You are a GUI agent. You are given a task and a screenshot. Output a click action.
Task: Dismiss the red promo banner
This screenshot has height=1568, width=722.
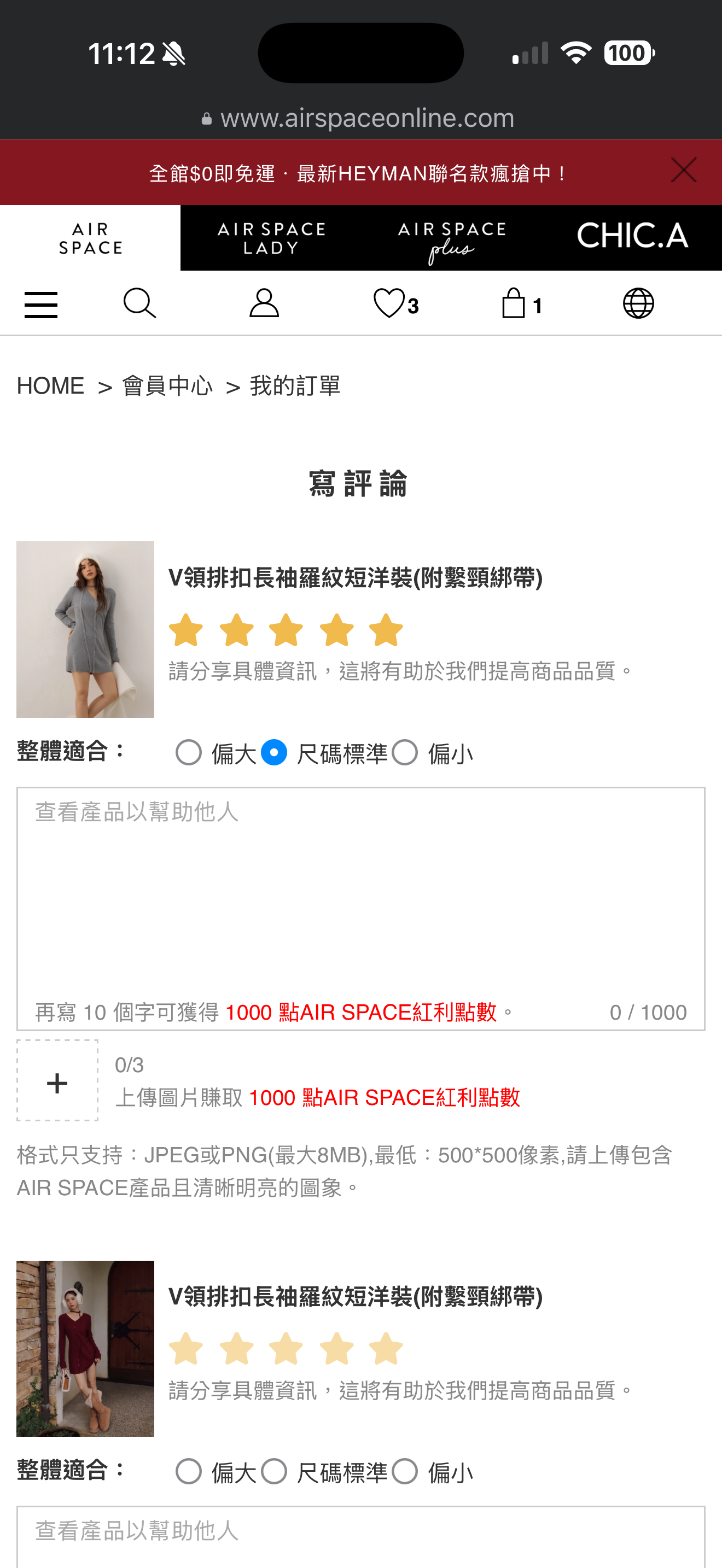click(683, 171)
